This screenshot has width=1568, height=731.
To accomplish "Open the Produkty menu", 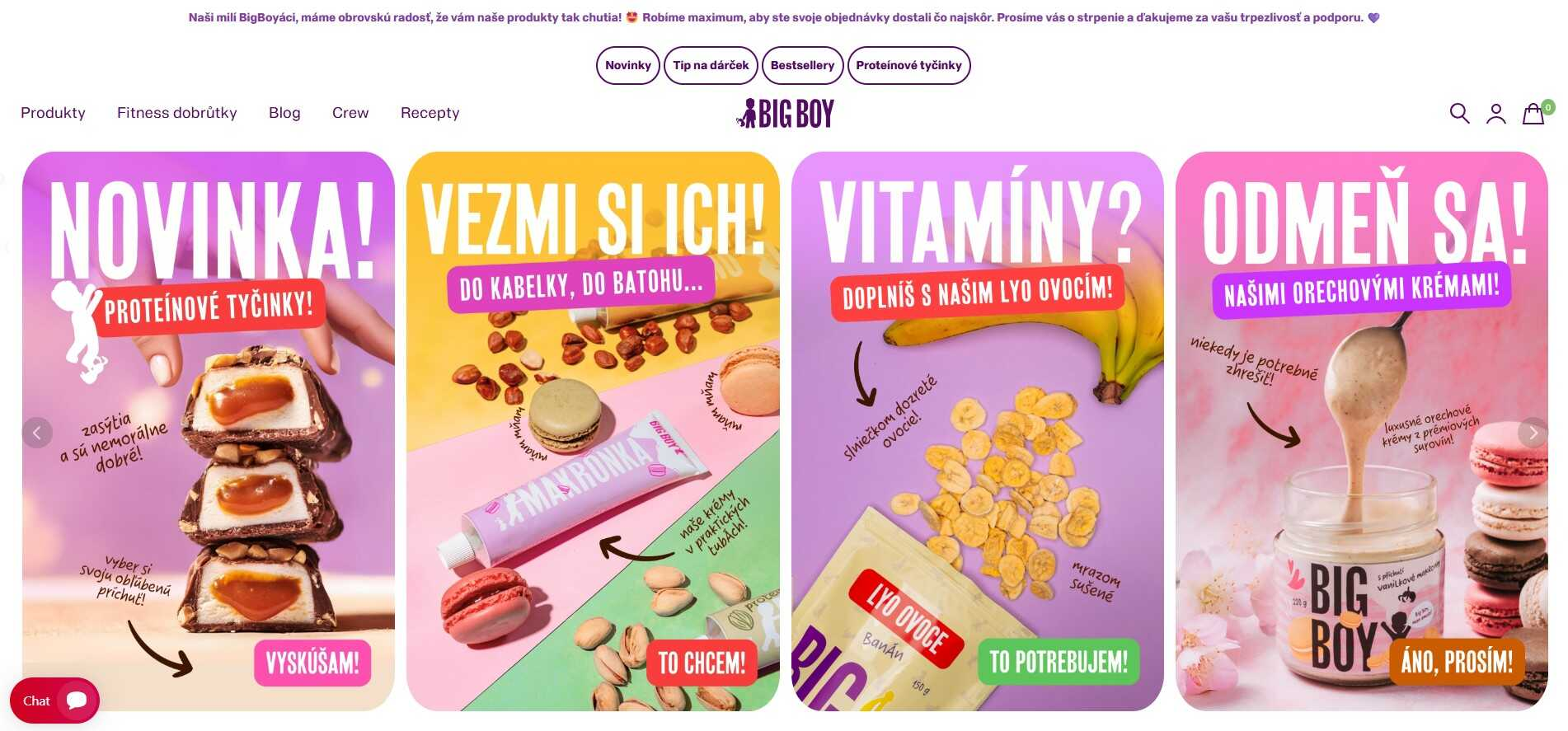I will pos(53,113).
